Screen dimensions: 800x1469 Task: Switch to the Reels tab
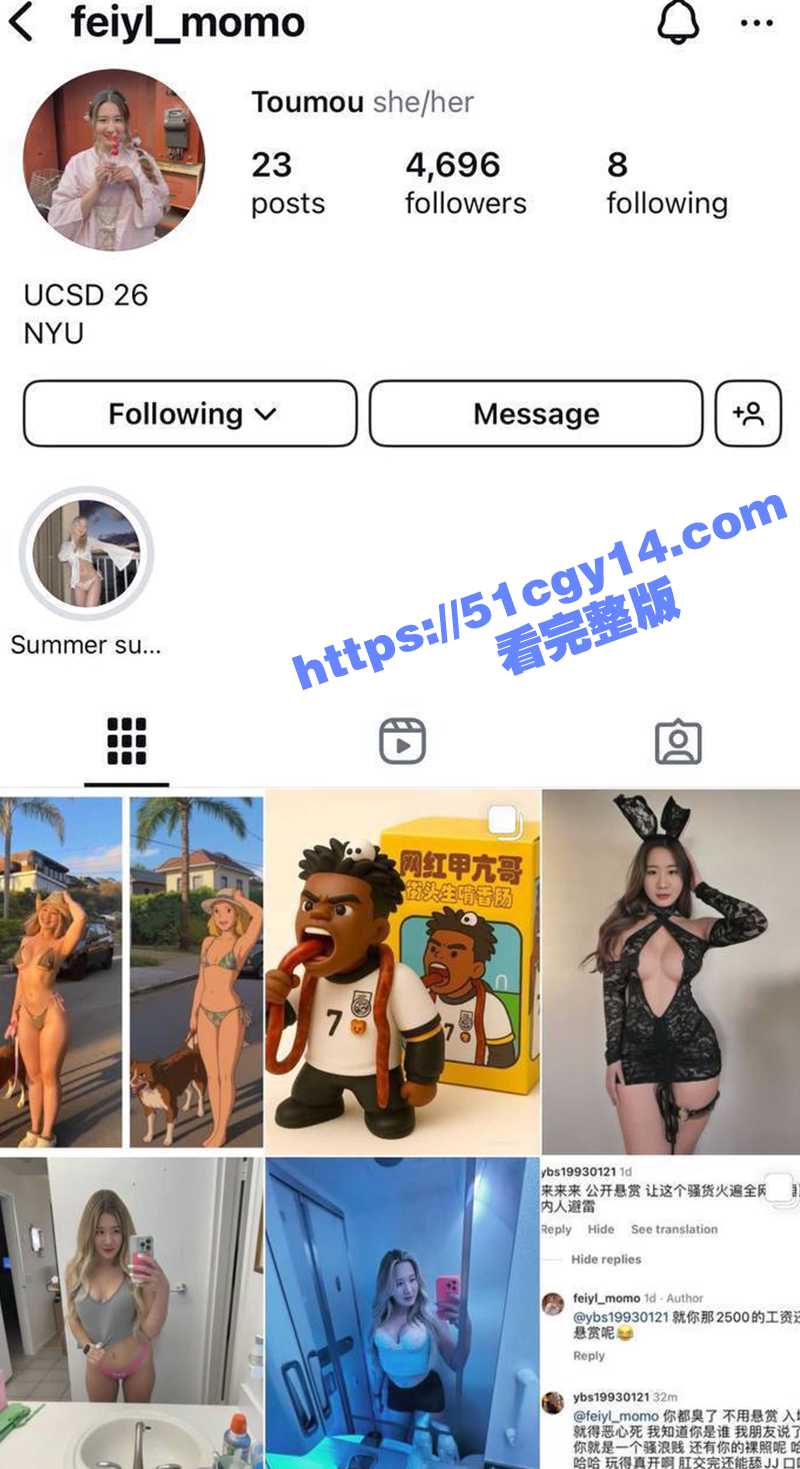[x=402, y=742]
